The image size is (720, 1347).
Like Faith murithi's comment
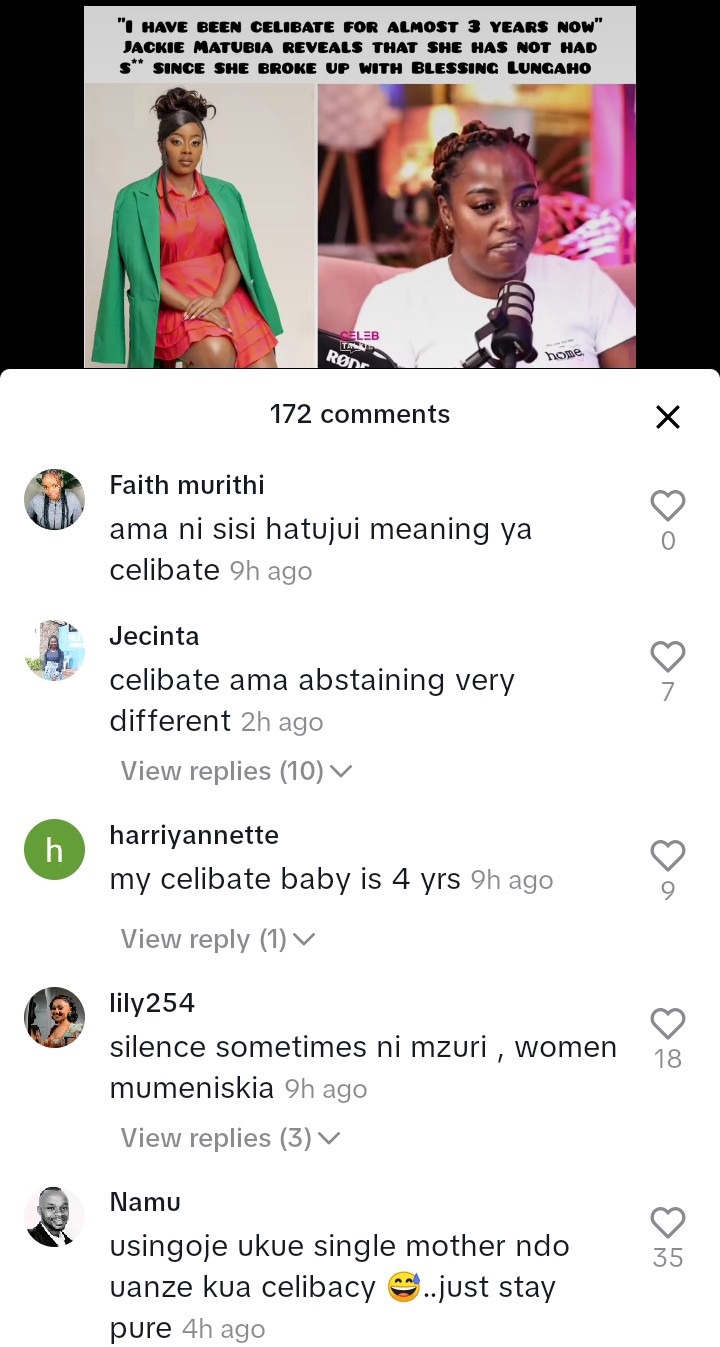tap(668, 506)
